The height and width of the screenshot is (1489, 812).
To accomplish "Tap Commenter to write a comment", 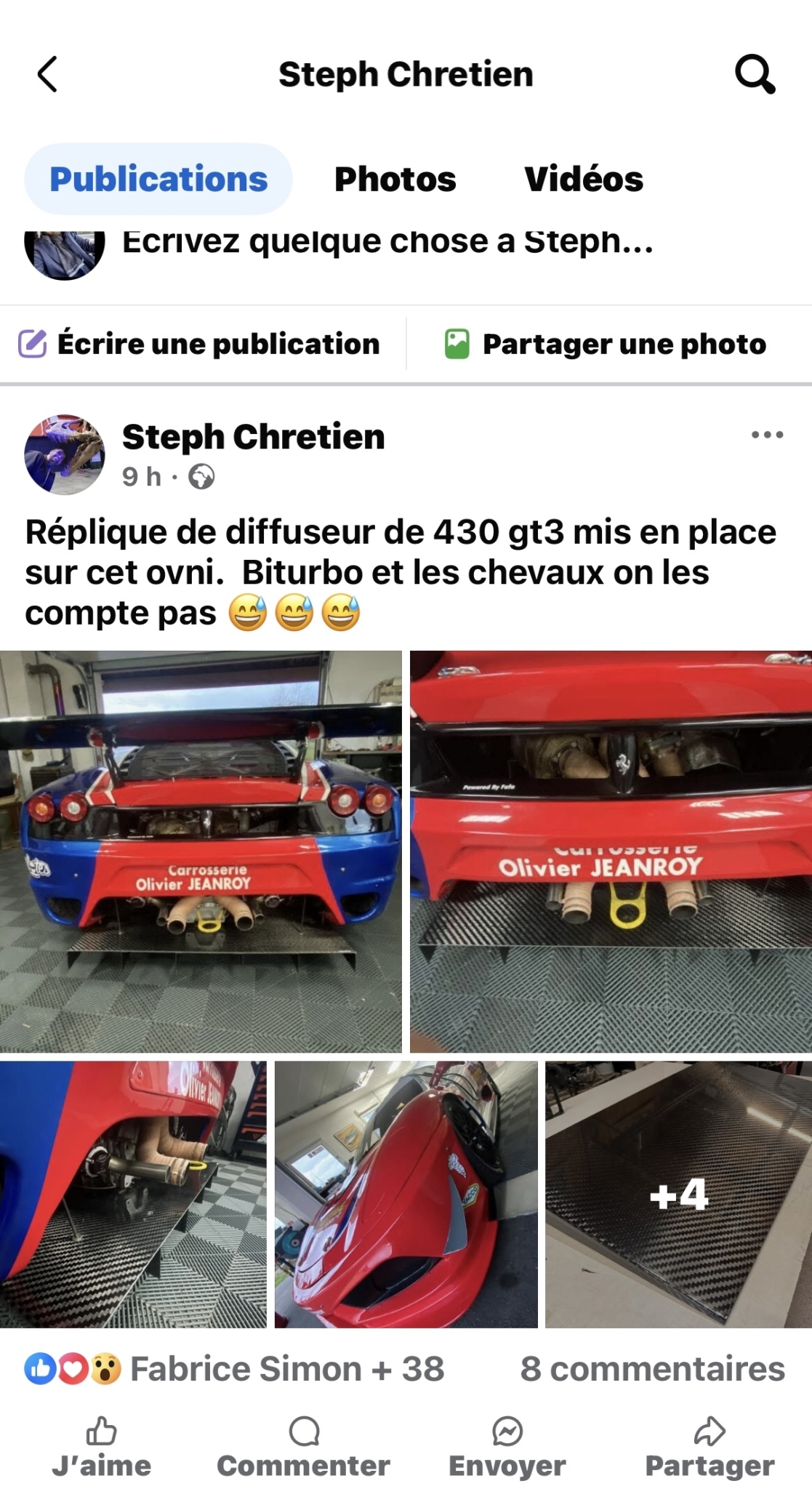I will (304, 1448).
